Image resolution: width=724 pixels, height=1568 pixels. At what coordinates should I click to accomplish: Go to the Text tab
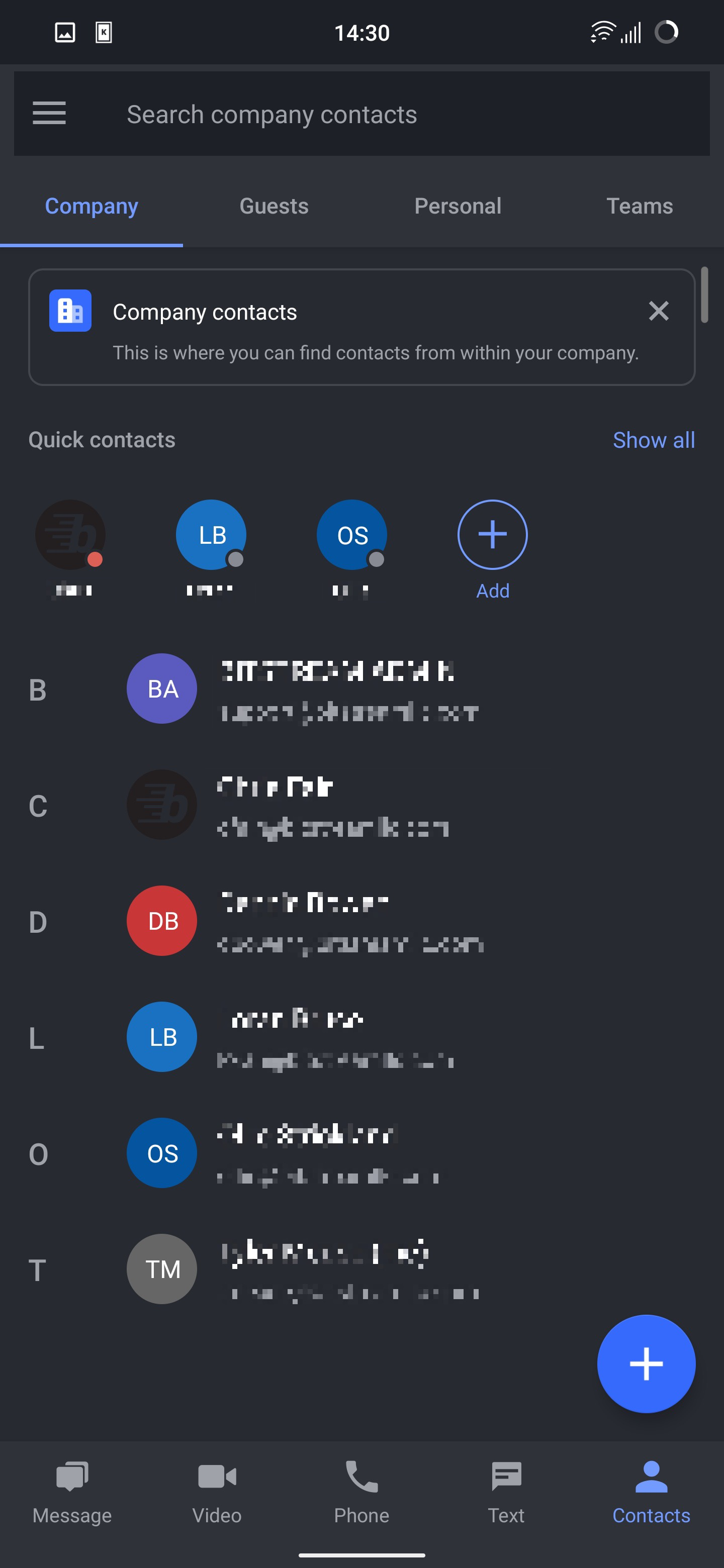coord(506,1491)
